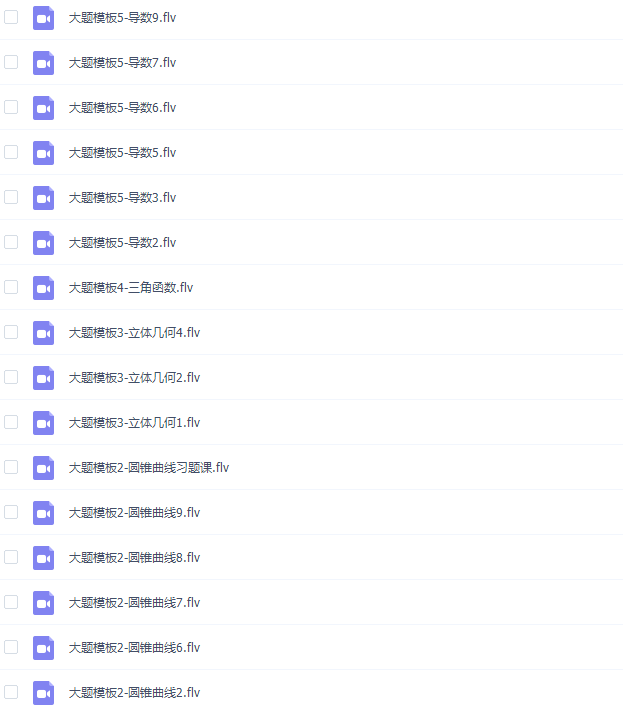Select the checkbox for 大题模板2-圆锥曲线9.flv
Image resolution: width=623 pixels, height=710 pixels.
point(11,512)
